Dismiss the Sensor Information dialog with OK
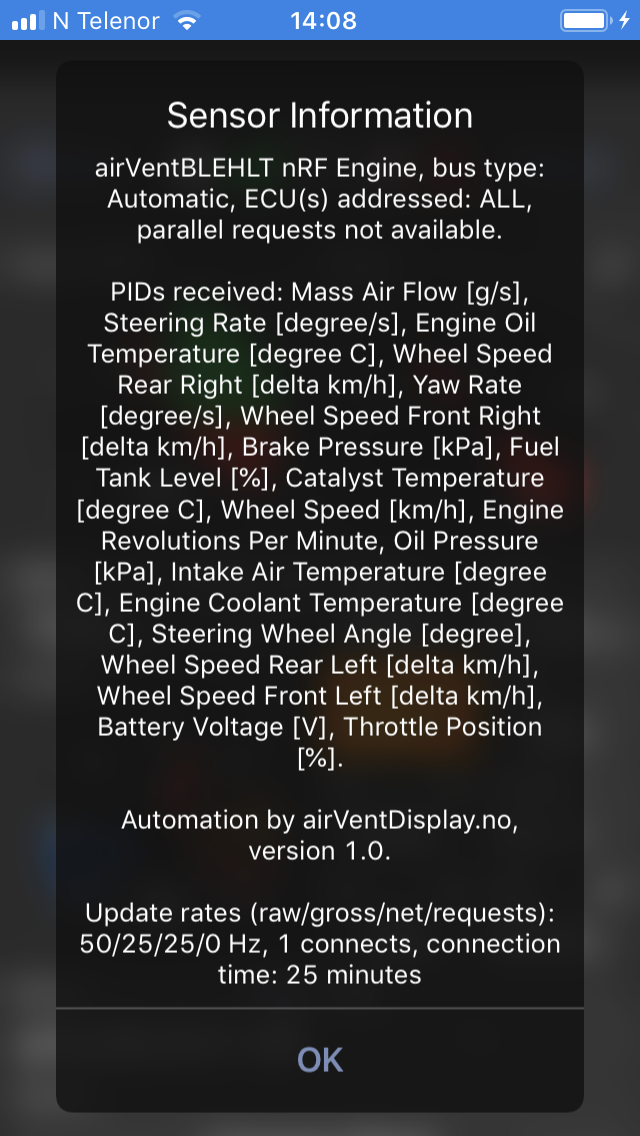 click(x=320, y=1060)
